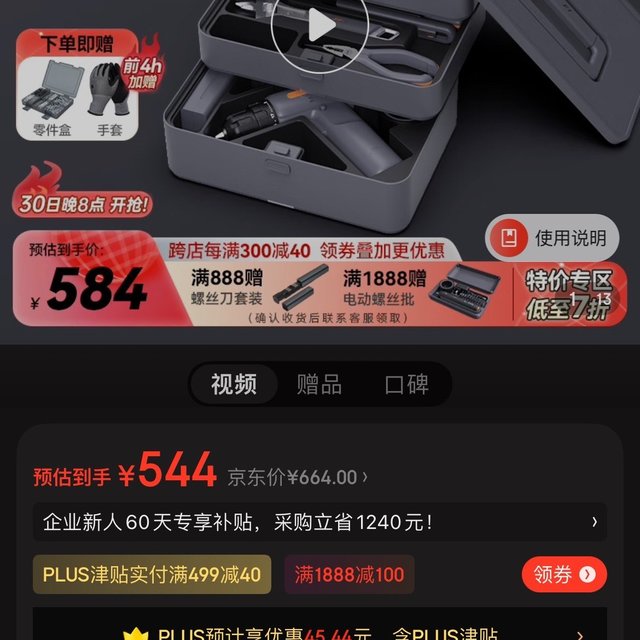
Task: Select the 满1888减100 coupon
Action: (x=349, y=574)
